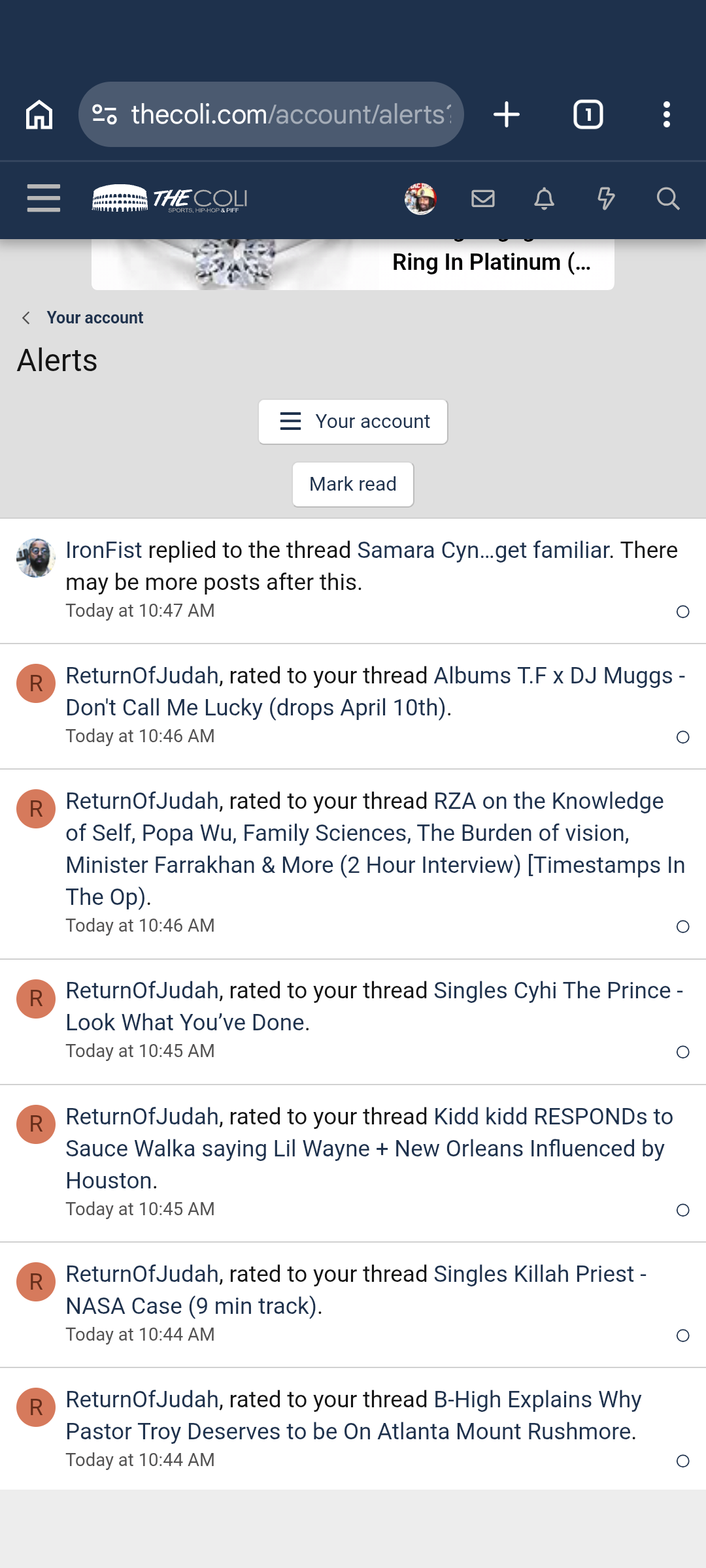The width and height of the screenshot is (706, 1568).
Task: Open the site search
Action: pyautogui.click(x=668, y=199)
